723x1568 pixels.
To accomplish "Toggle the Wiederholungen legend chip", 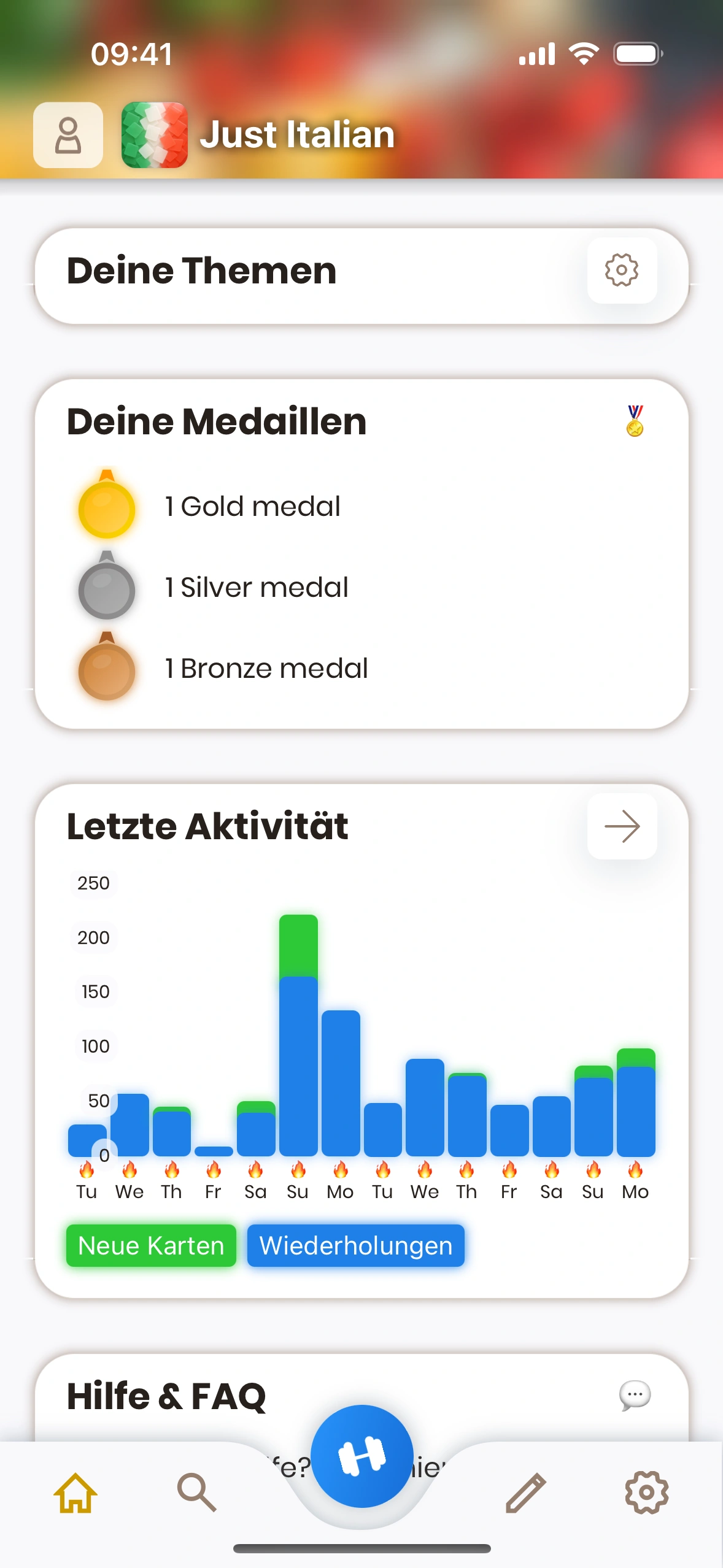I will (x=355, y=1246).
